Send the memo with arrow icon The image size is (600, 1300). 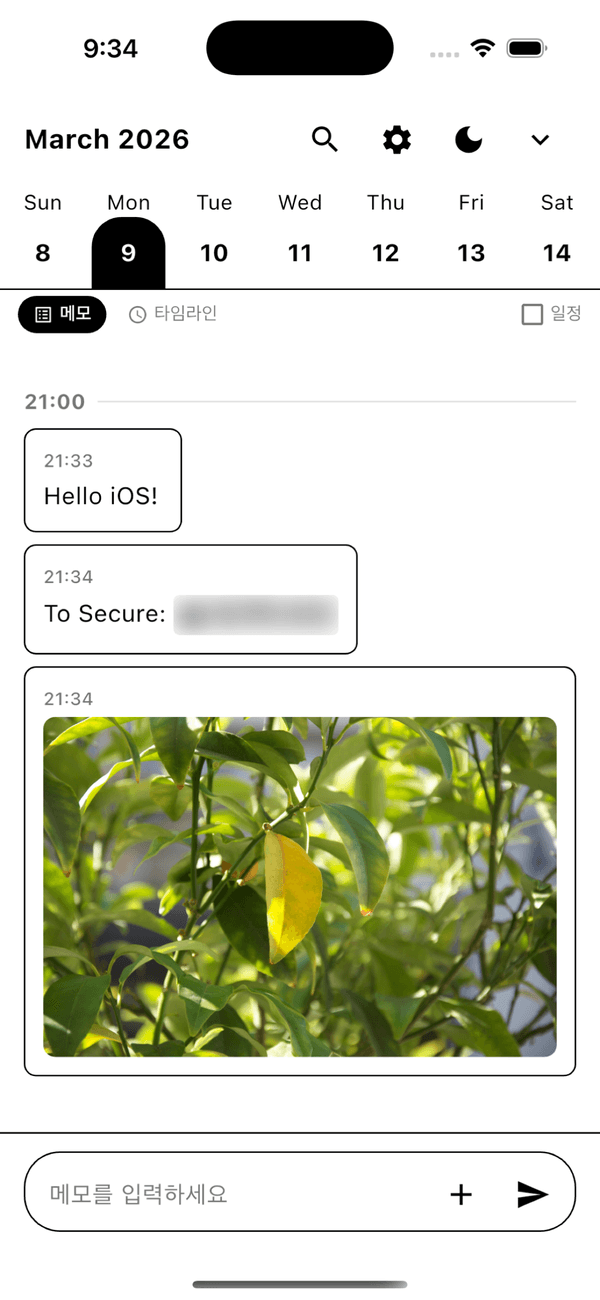pyautogui.click(x=532, y=1193)
